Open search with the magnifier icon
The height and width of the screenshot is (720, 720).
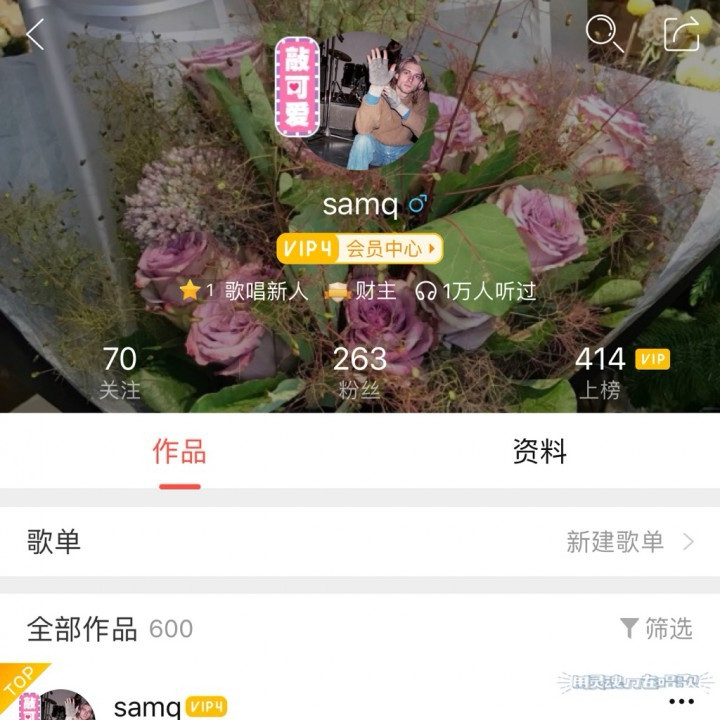click(x=604, y=34)
